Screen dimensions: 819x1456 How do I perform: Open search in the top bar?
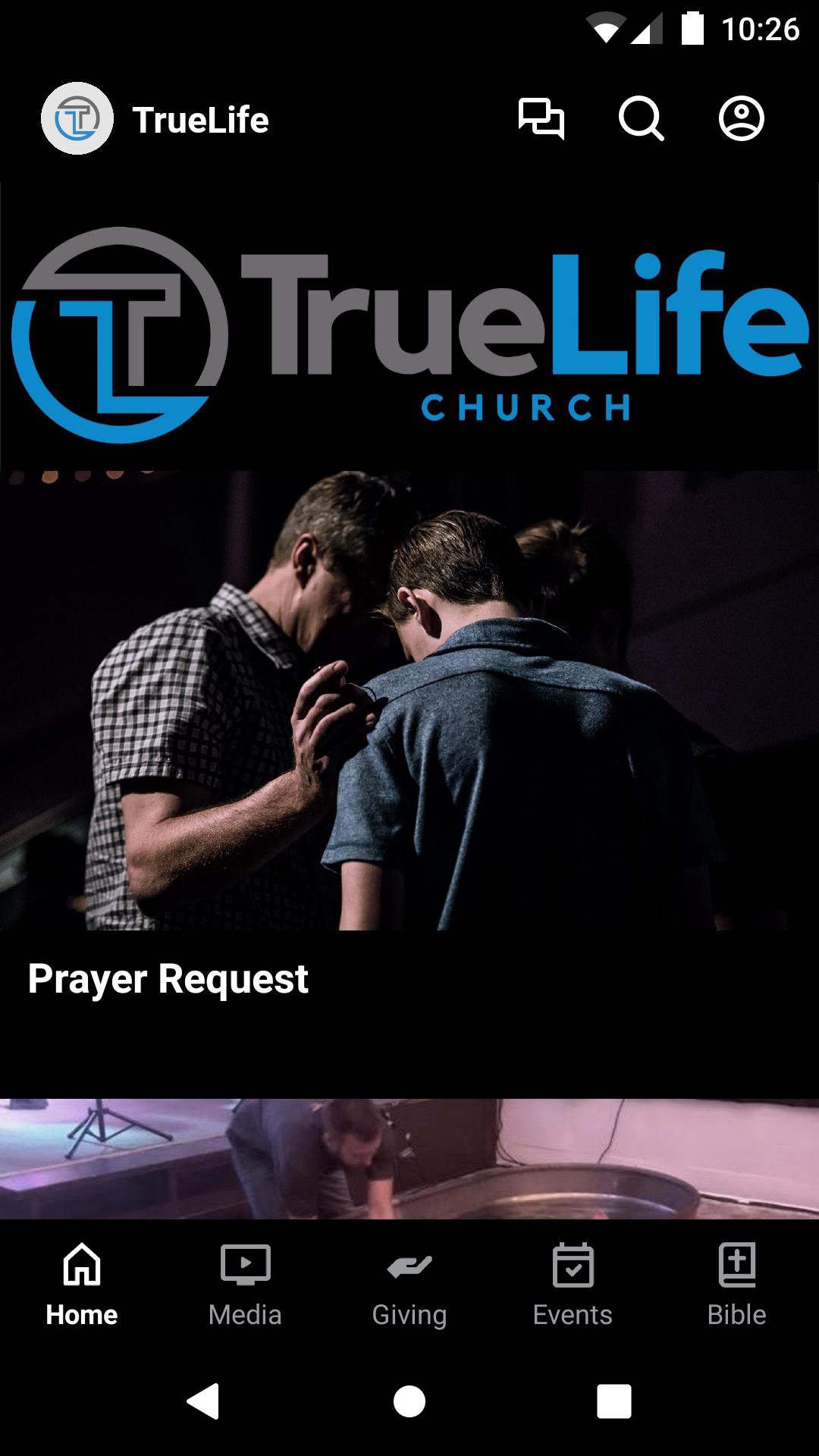[x=641, y=119]
